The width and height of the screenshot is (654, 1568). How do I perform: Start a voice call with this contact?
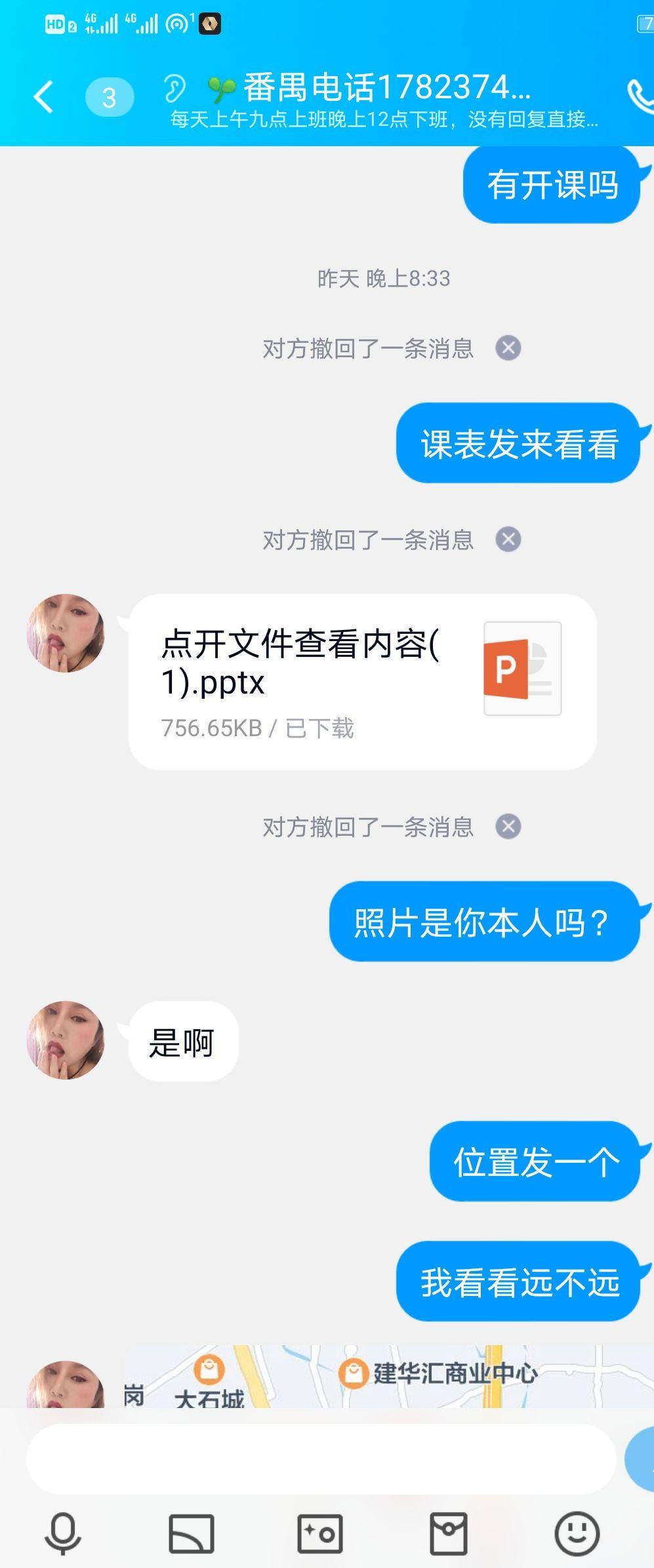(x=640, y=97)
